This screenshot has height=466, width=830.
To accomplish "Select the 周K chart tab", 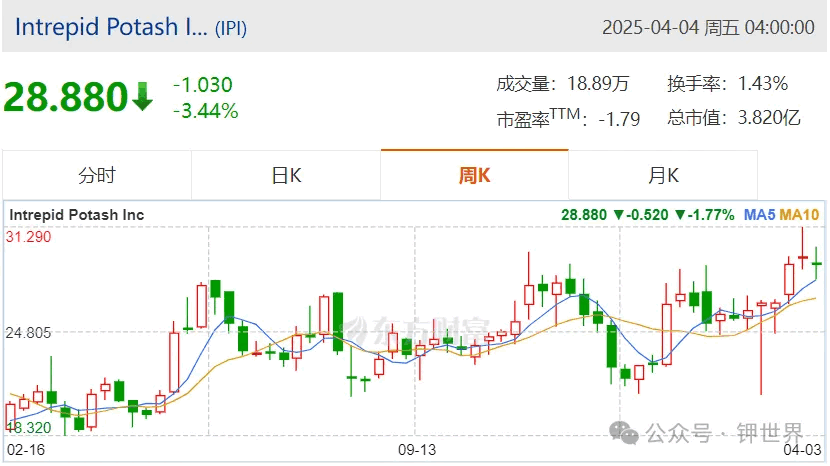I will click(x=474, y=176).
